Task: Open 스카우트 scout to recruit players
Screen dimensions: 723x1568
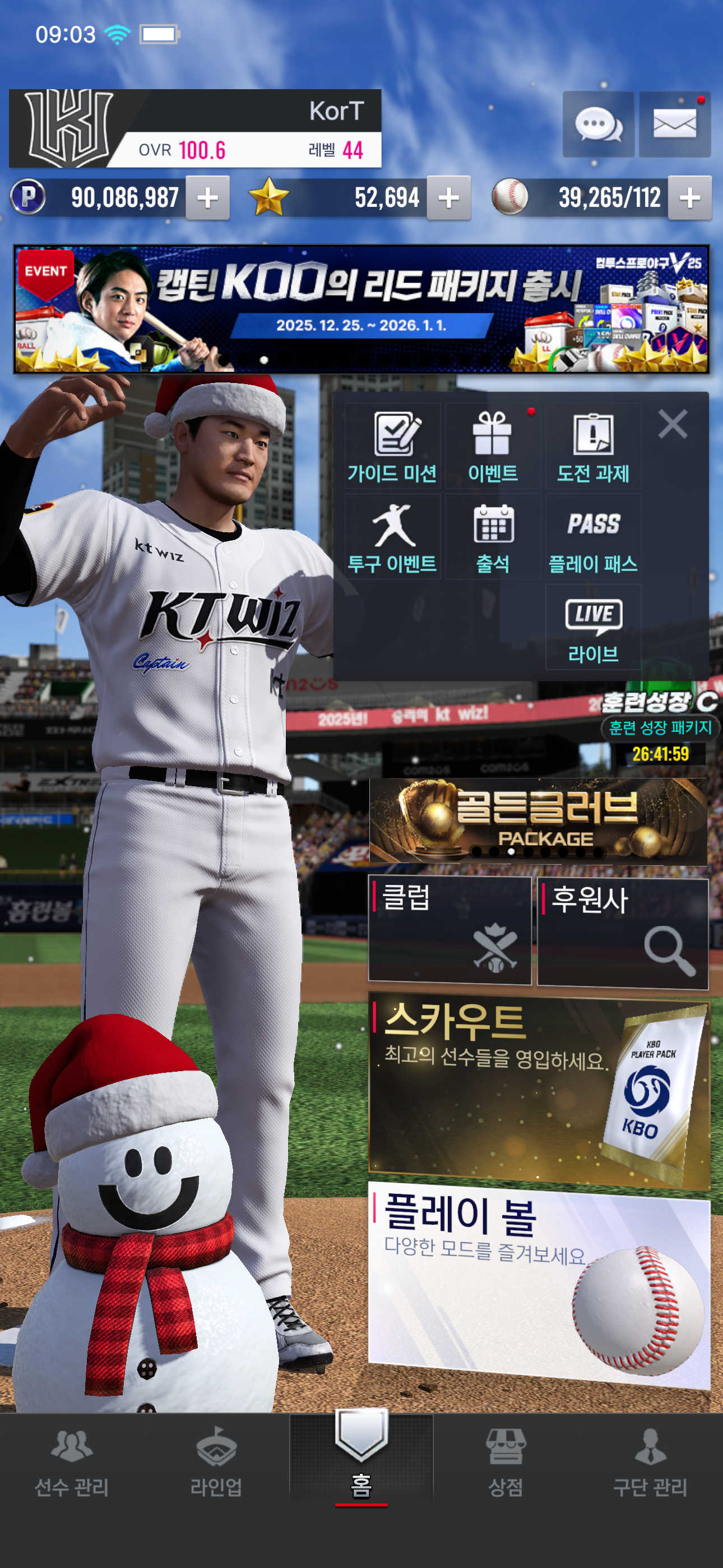Action: pyautogui.click(x=538, y=1092)
